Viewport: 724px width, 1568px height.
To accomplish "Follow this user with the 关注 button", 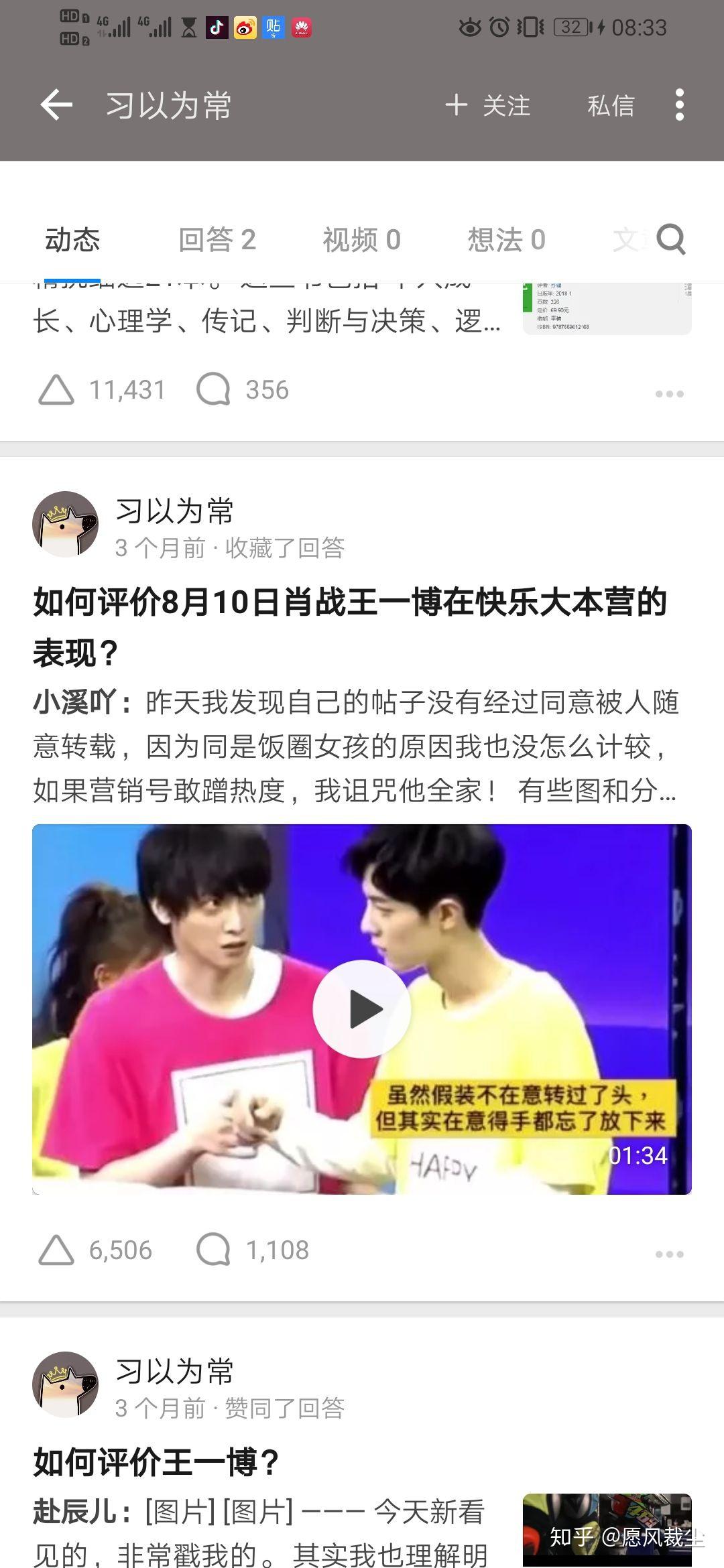I will pyautogui.click(x=488, y=106).
